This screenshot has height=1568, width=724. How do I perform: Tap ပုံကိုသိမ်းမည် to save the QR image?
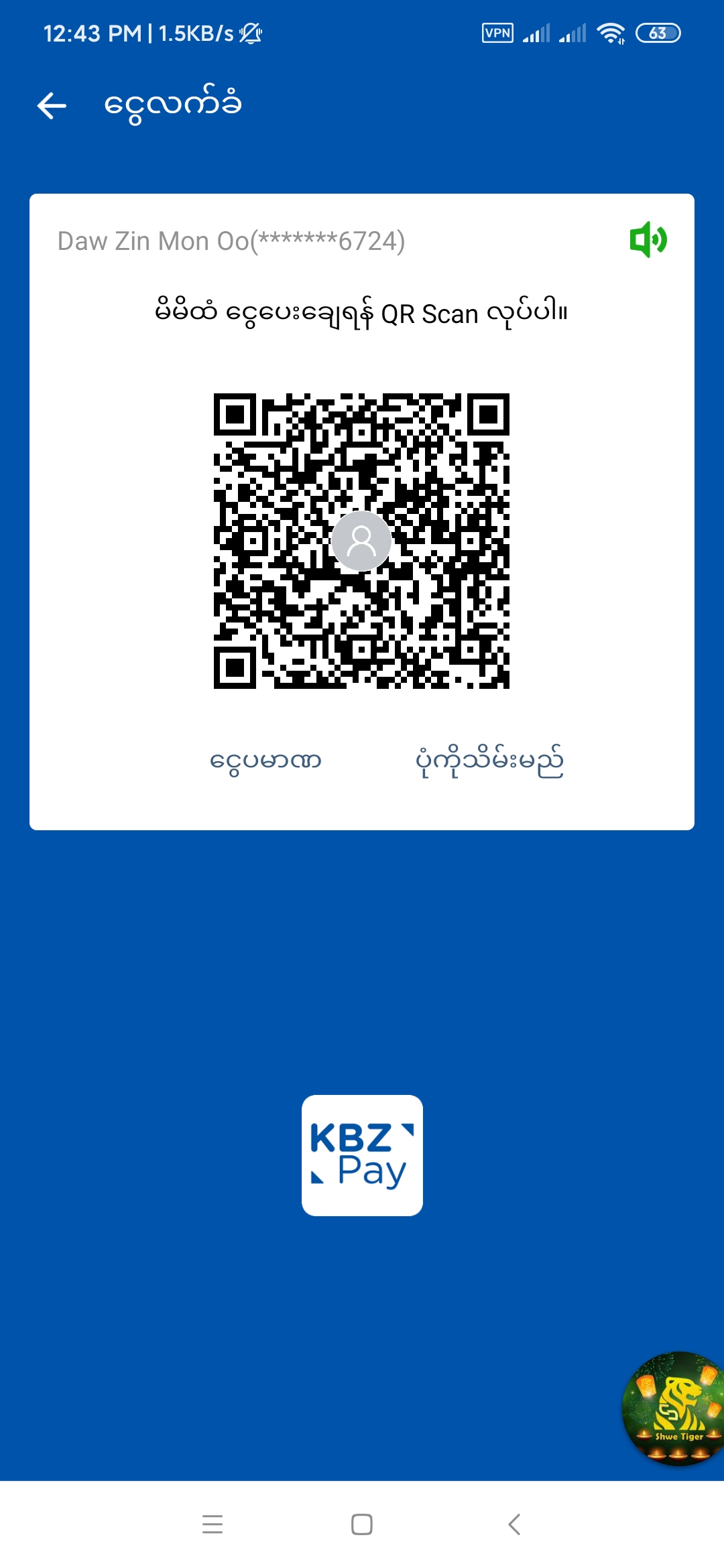click(489, 761)
